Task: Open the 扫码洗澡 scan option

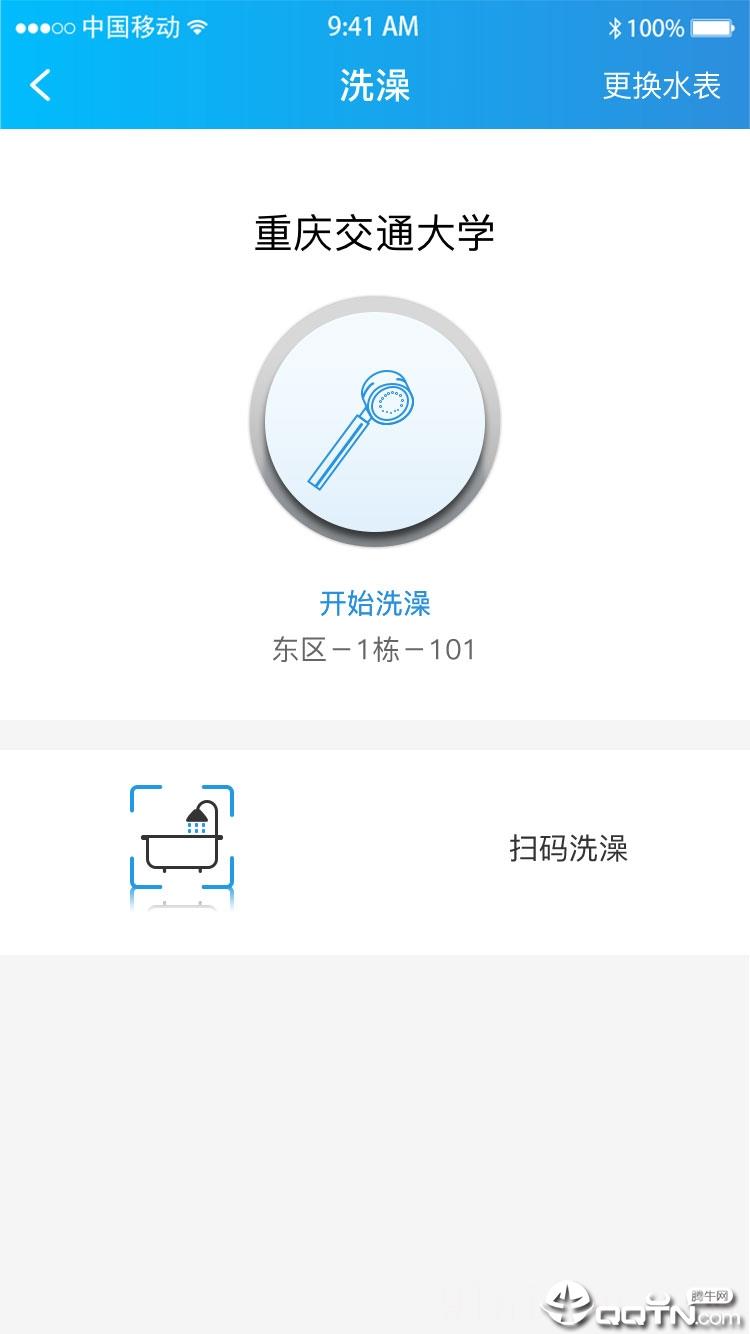Action: 568,849
